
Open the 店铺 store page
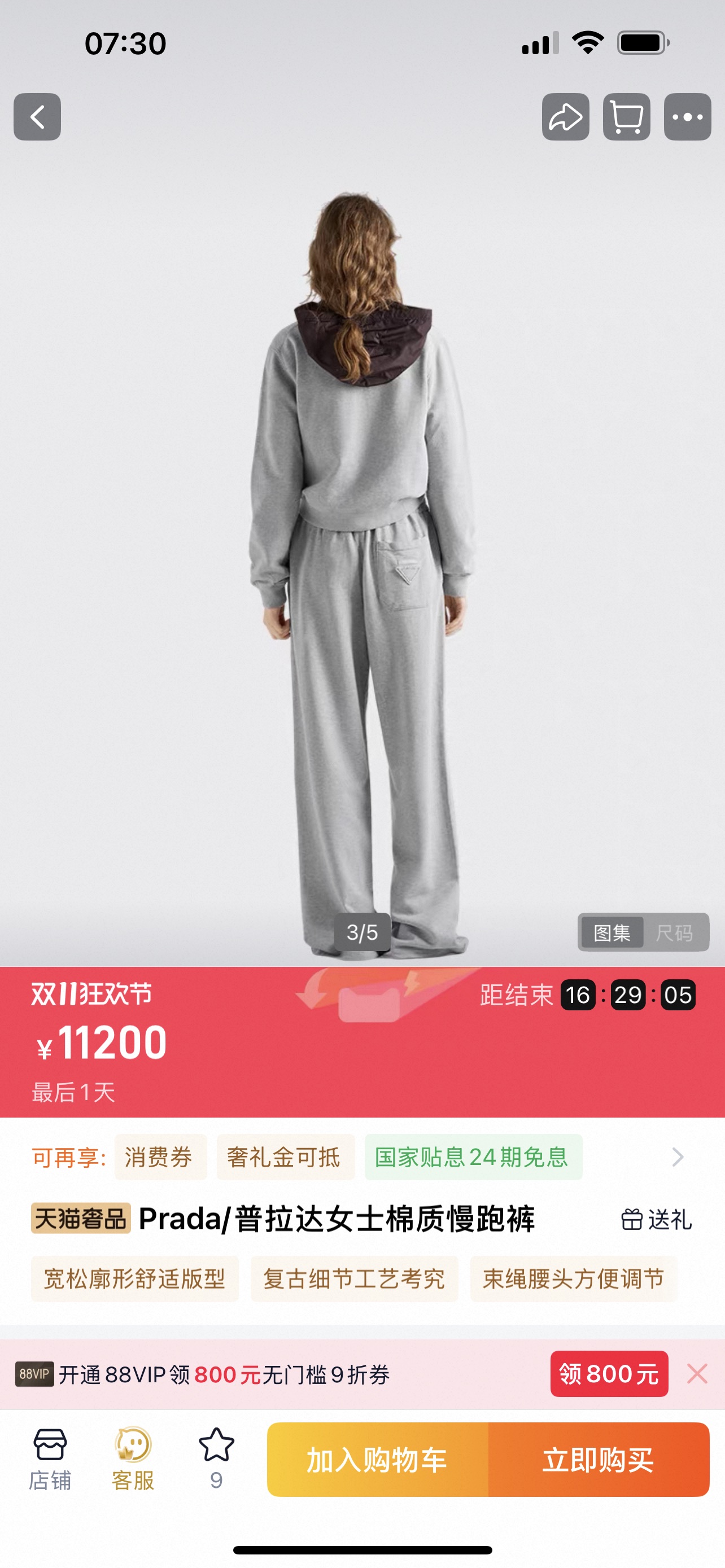pos(50,1459)
